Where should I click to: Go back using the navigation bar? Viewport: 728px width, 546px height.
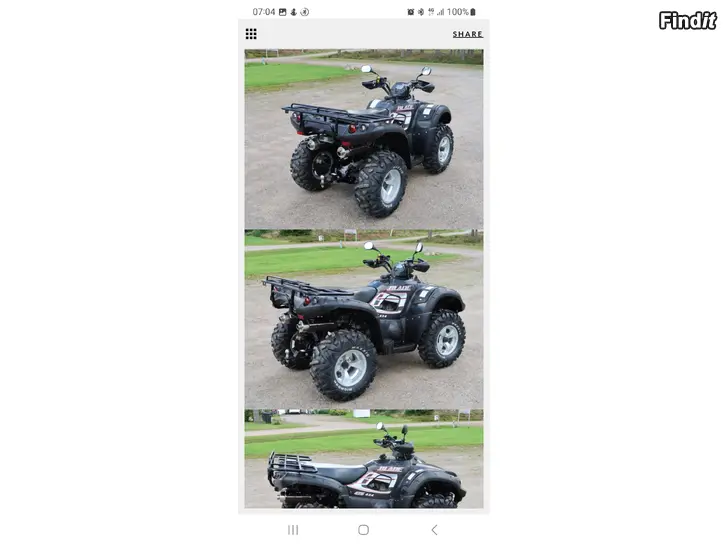(434, 530)
